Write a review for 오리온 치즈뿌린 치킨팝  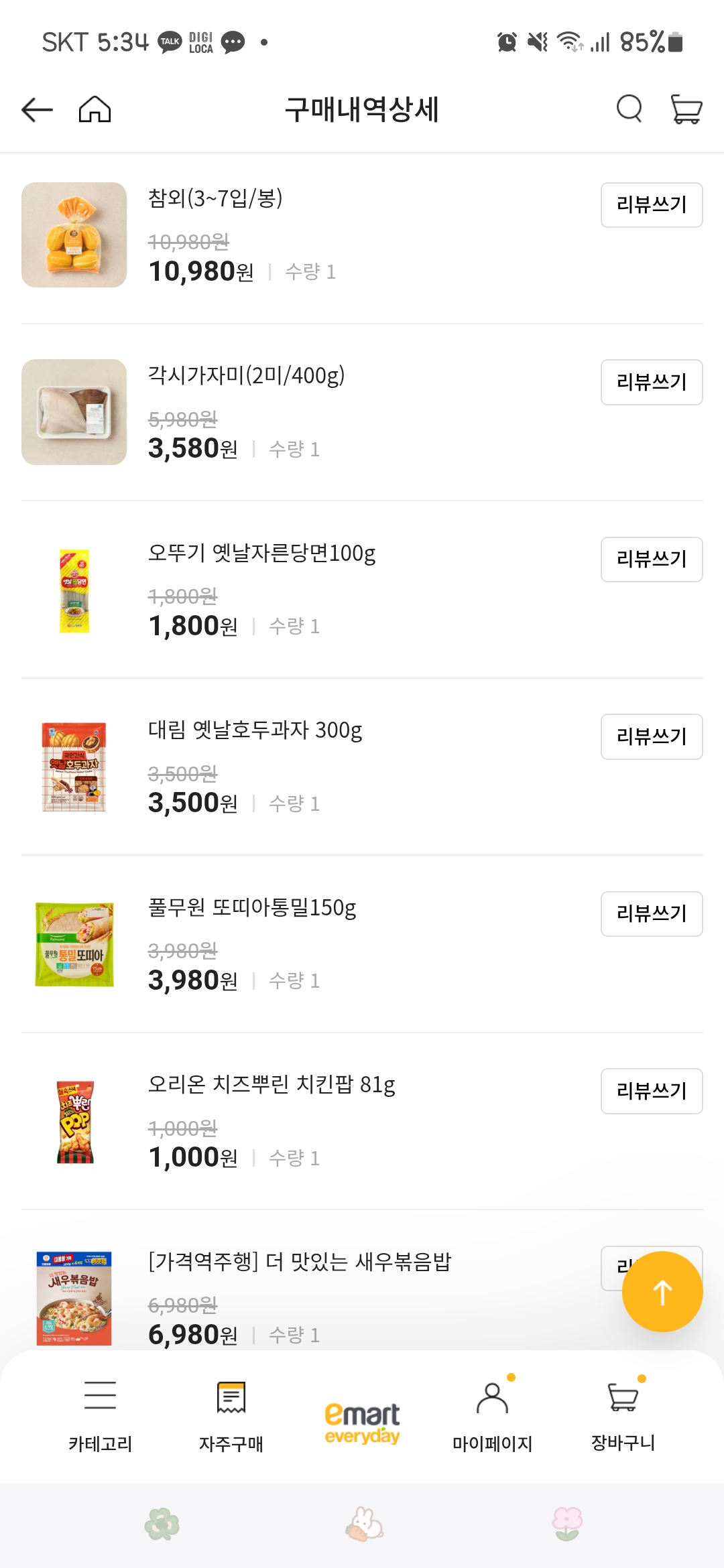click(651, 1092)
